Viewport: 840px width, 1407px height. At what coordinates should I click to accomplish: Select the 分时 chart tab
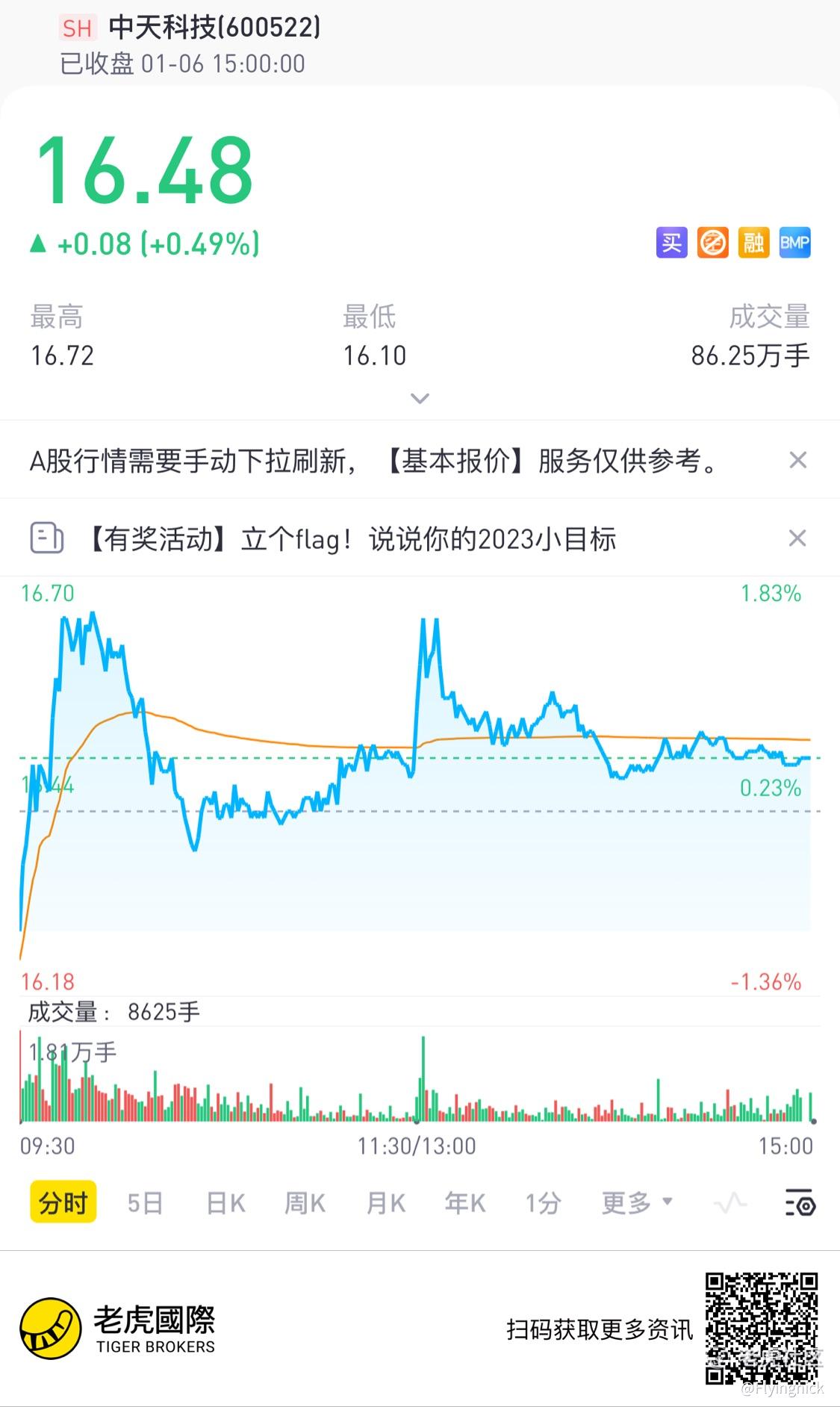click(63, 1202)
